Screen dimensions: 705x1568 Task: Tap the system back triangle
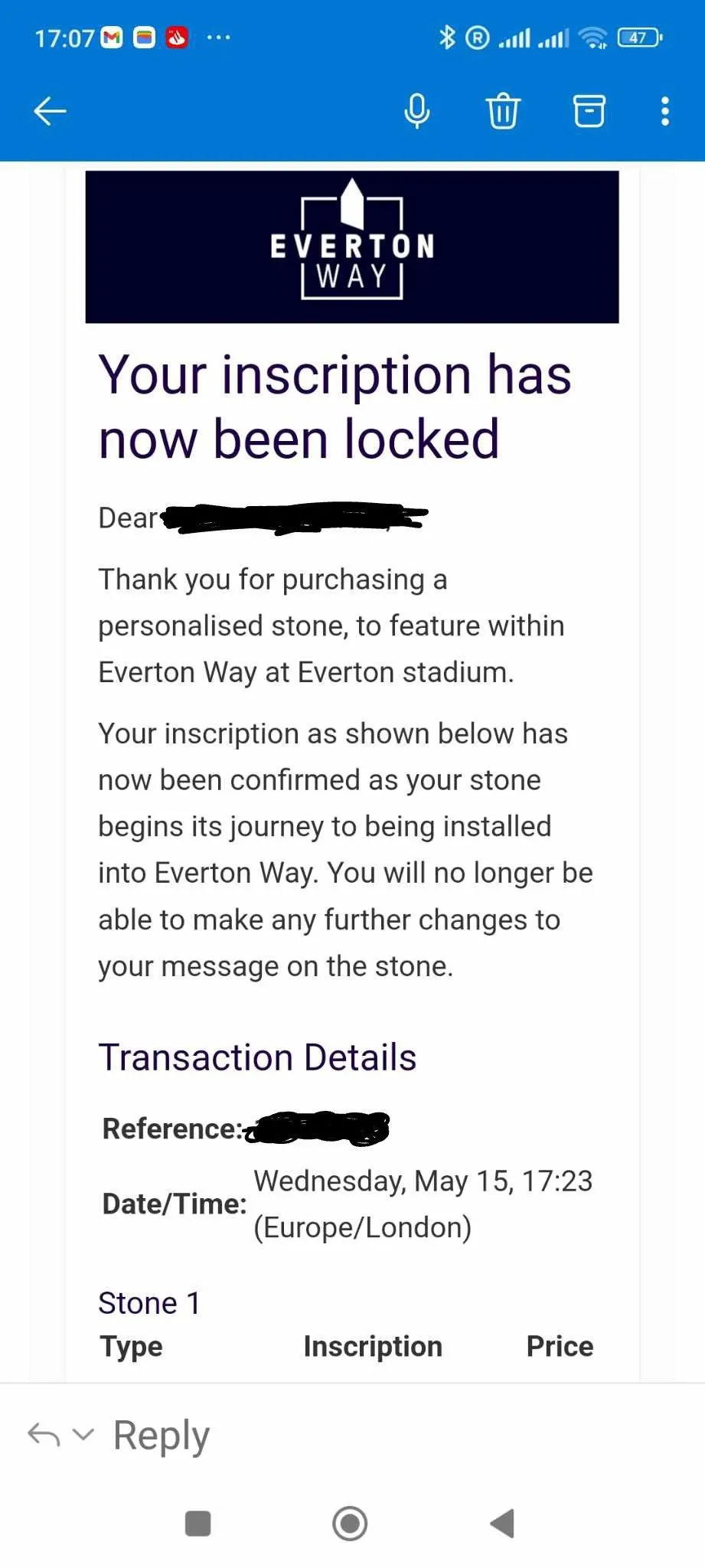click(503, 1523)
